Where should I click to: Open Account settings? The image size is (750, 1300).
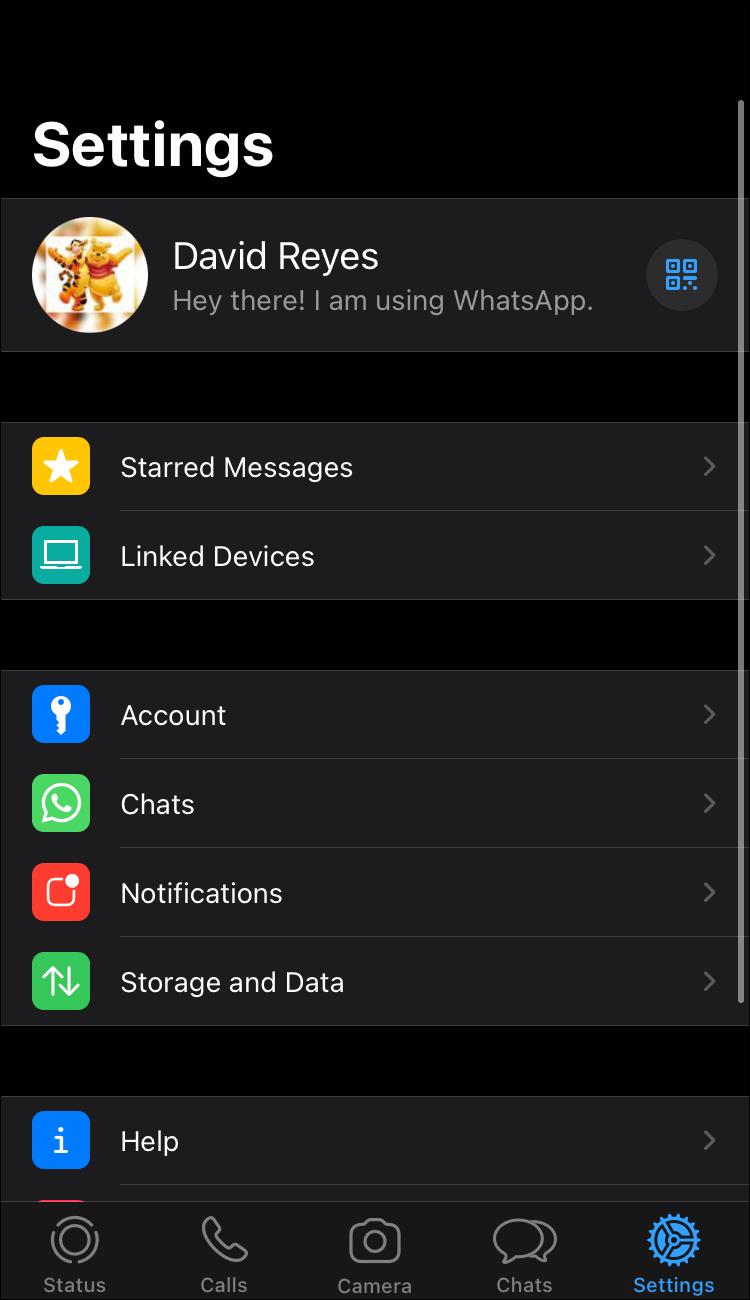(x=375, y=715)
